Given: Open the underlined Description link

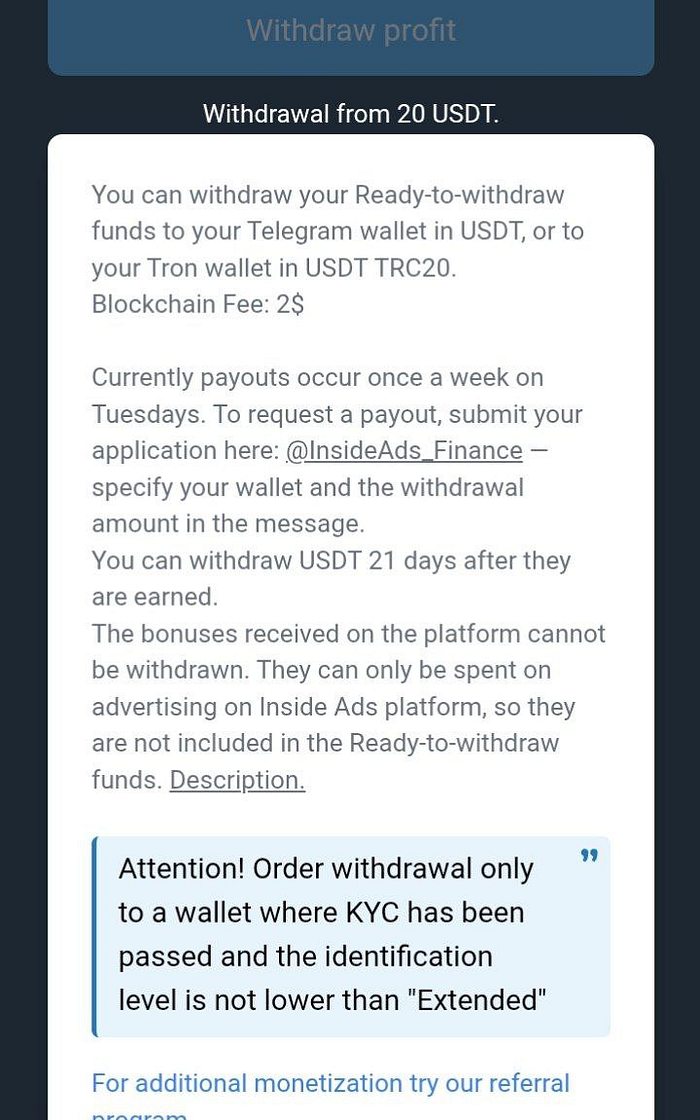Looking at the screenshot, I should 237,780.
